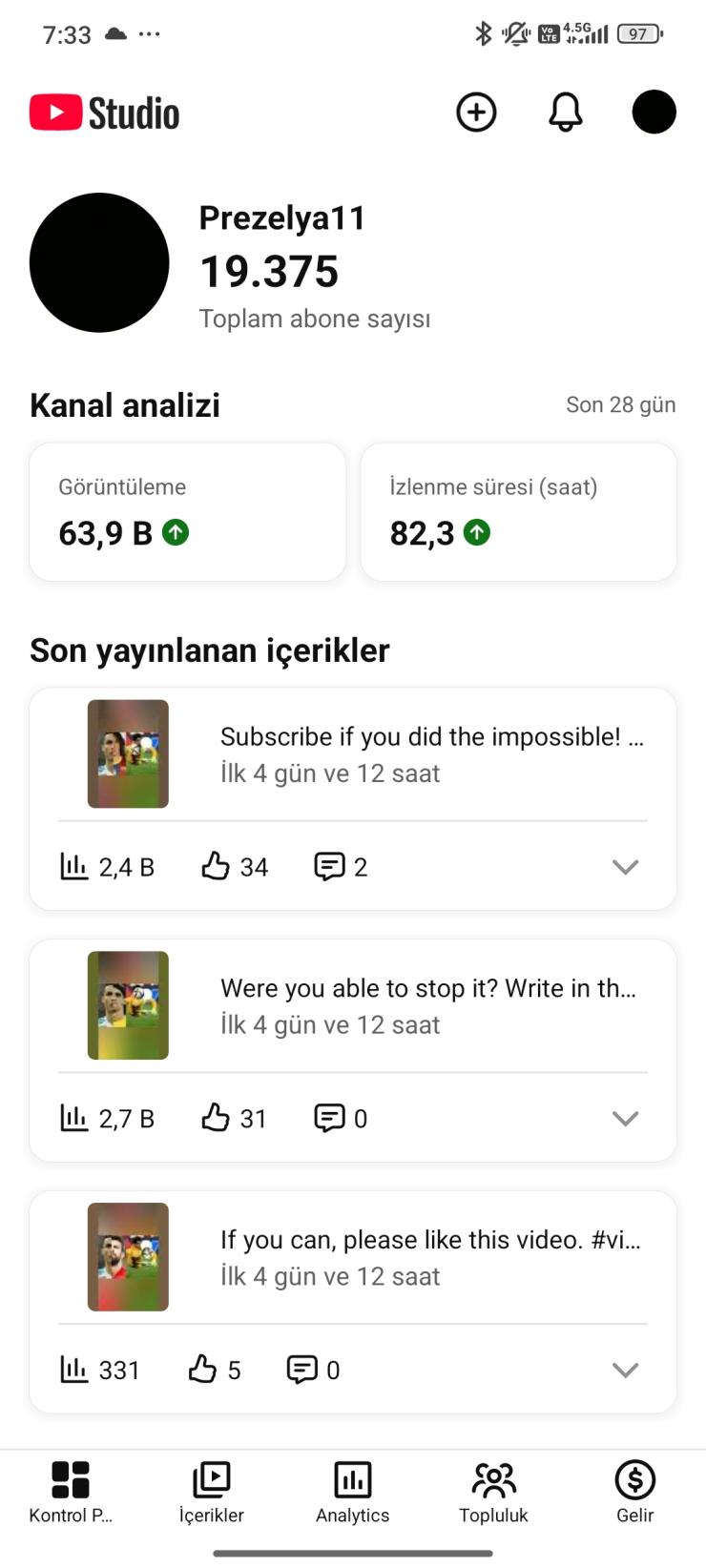This screenshot has width=706, height=1568.
Task: Open the Gelir monetization icon
Action: tap(634, 1481)
